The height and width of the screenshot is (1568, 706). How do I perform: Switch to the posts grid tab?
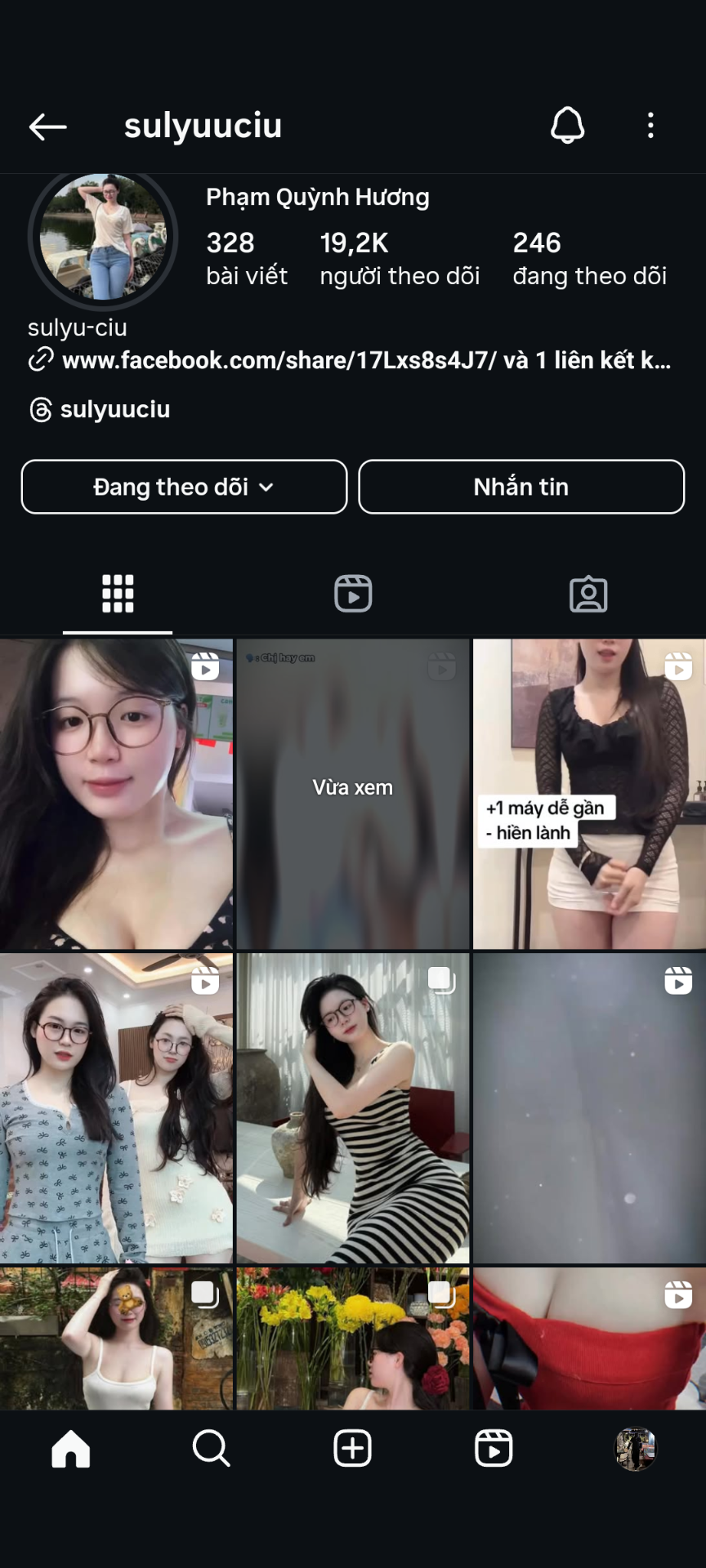pos(118,594)
